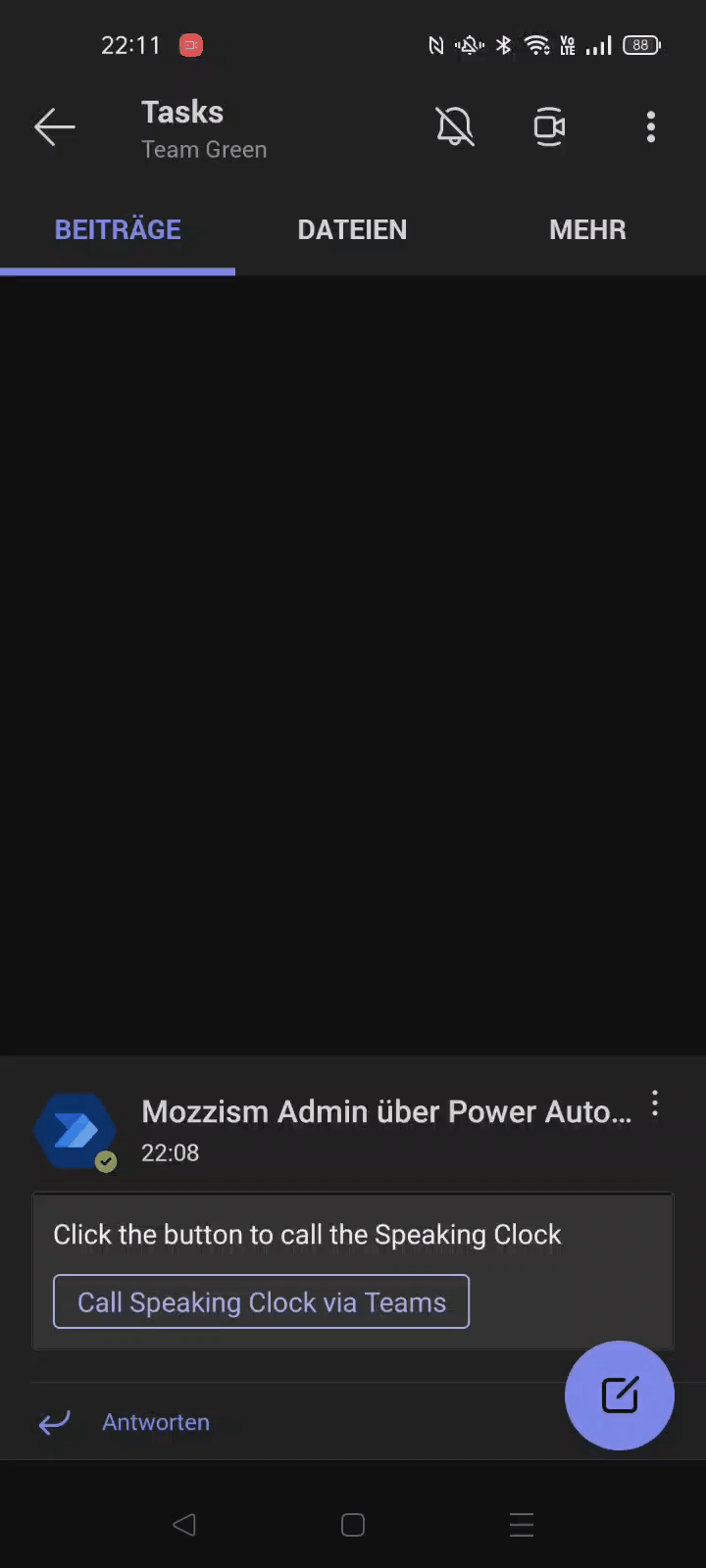Screen dimensions: 706x1568
Task: Open options for the Mozzism Admin post
Action: (655, 1105)
